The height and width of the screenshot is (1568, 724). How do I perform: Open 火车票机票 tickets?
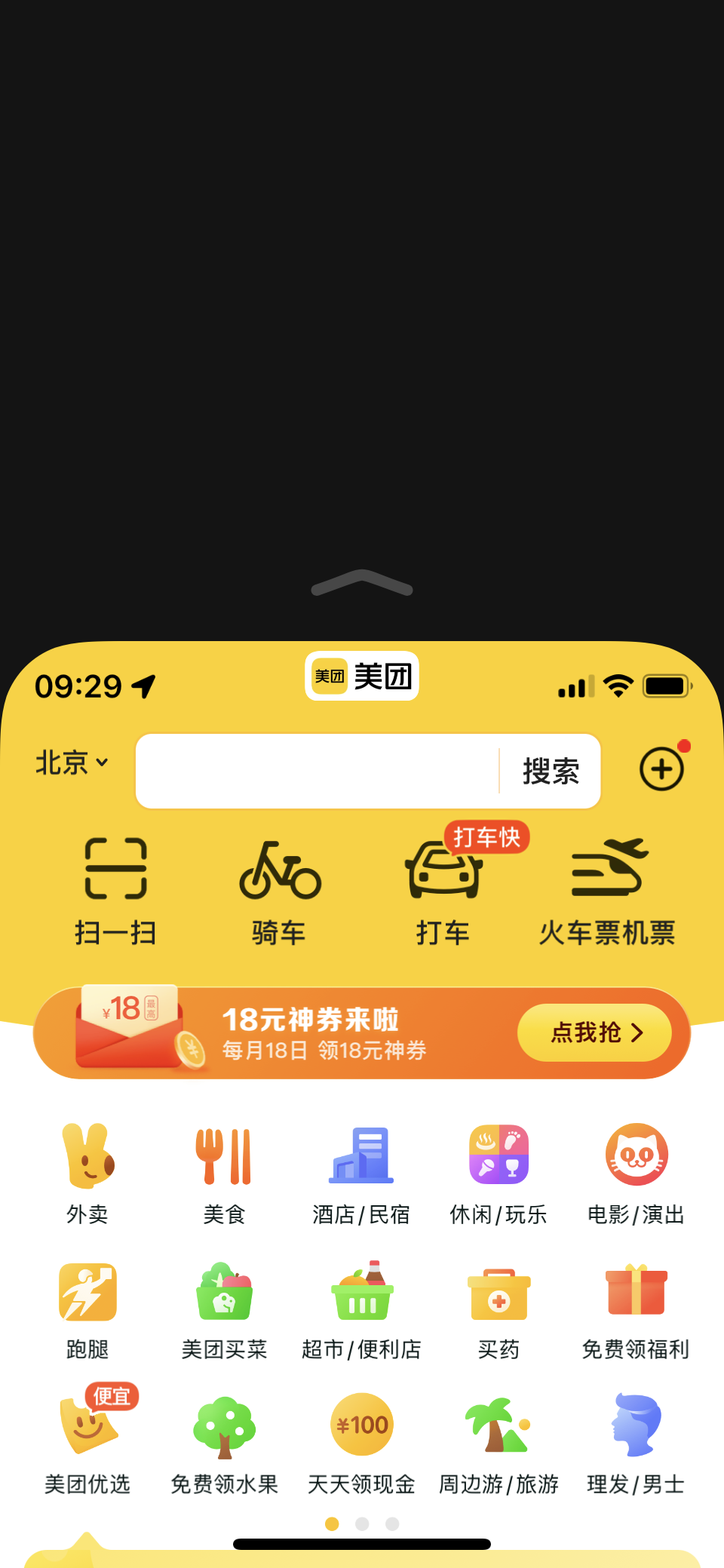607,890
